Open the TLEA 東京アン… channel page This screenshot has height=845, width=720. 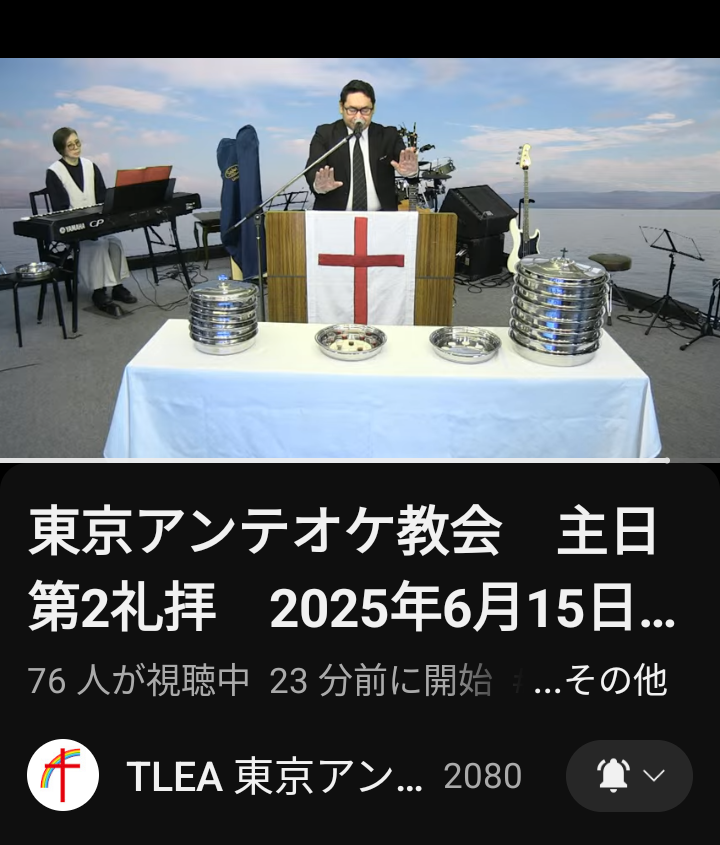(x=274, y=776)
